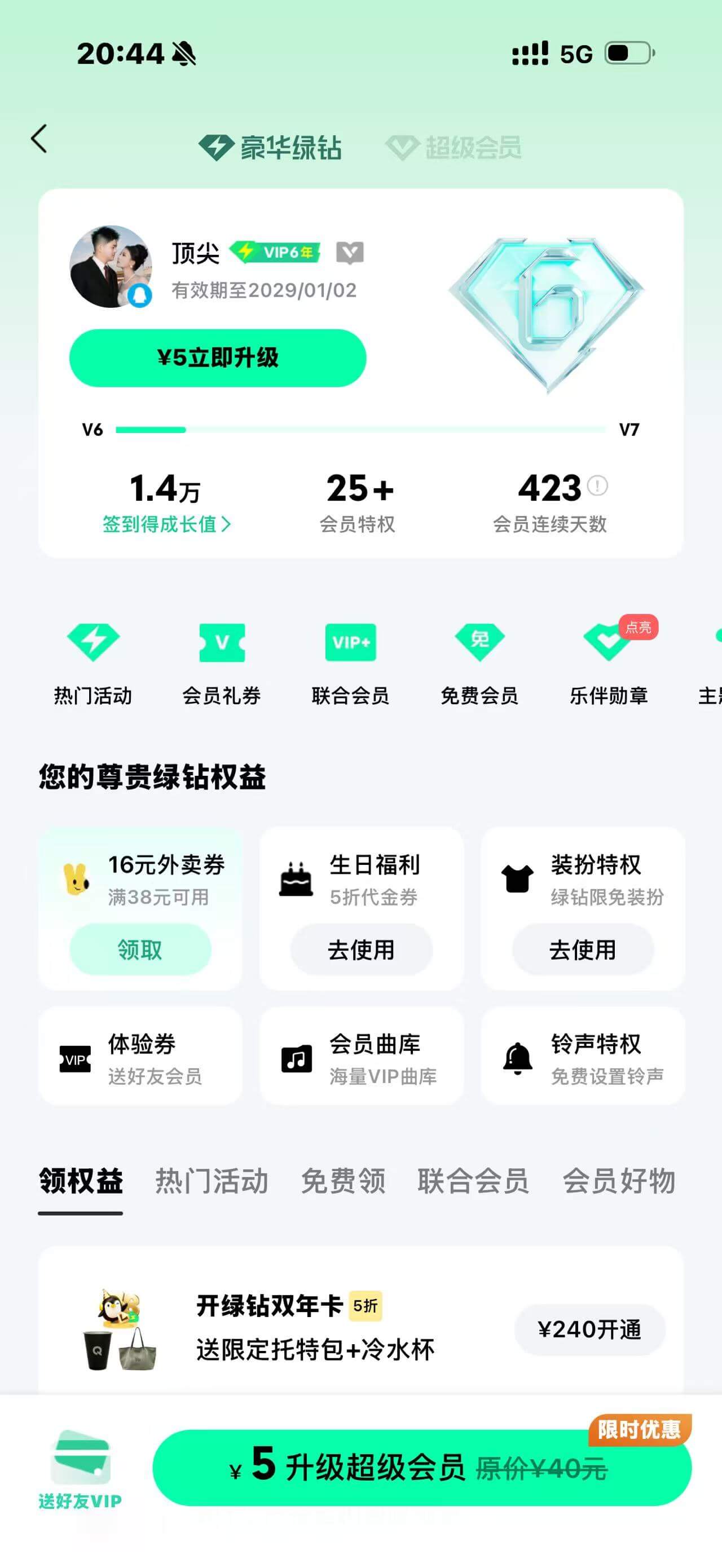Select the 免费领 tab

[x=344, y=1181]
